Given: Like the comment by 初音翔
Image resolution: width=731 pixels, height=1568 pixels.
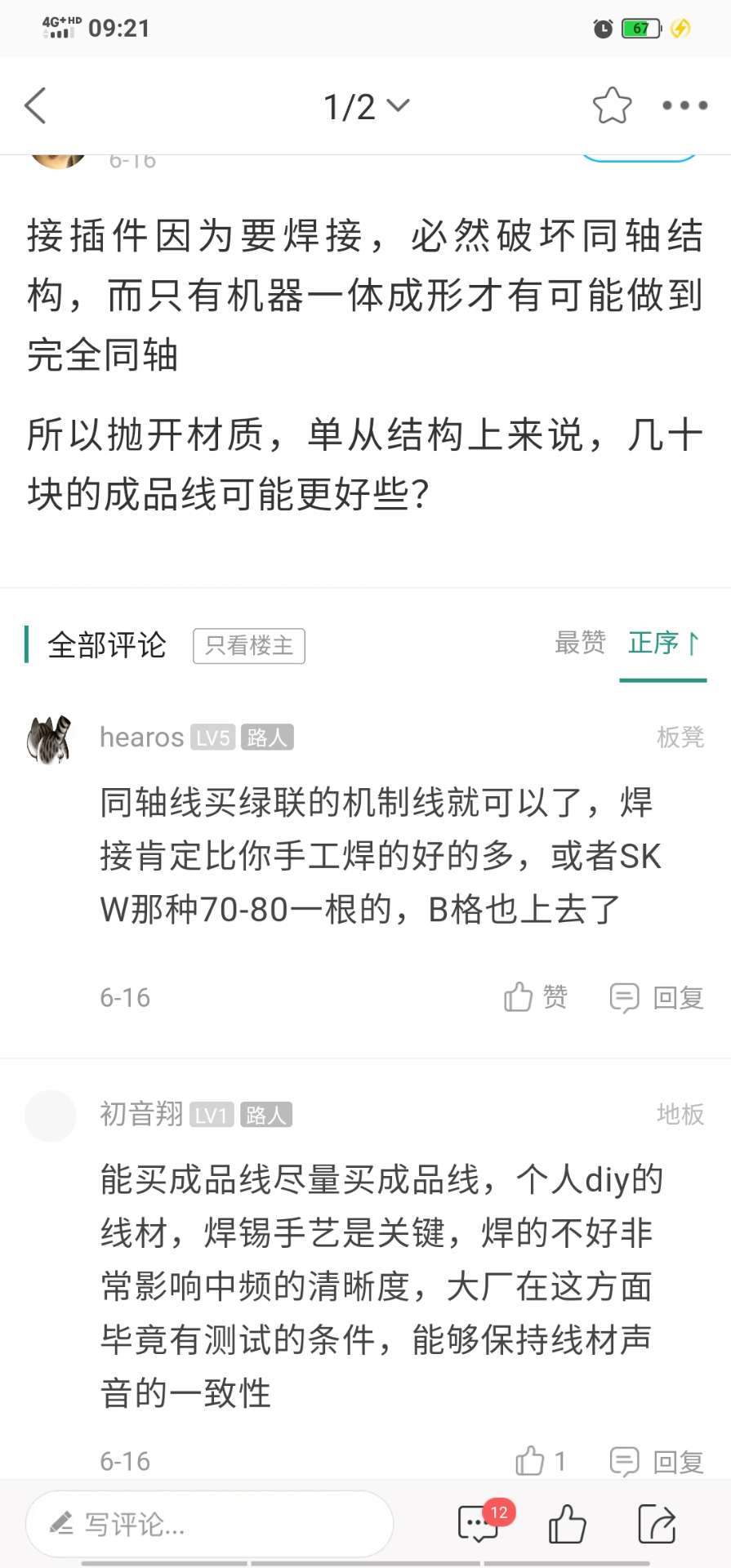Looking at the screenshot, I should point(540,1460).
